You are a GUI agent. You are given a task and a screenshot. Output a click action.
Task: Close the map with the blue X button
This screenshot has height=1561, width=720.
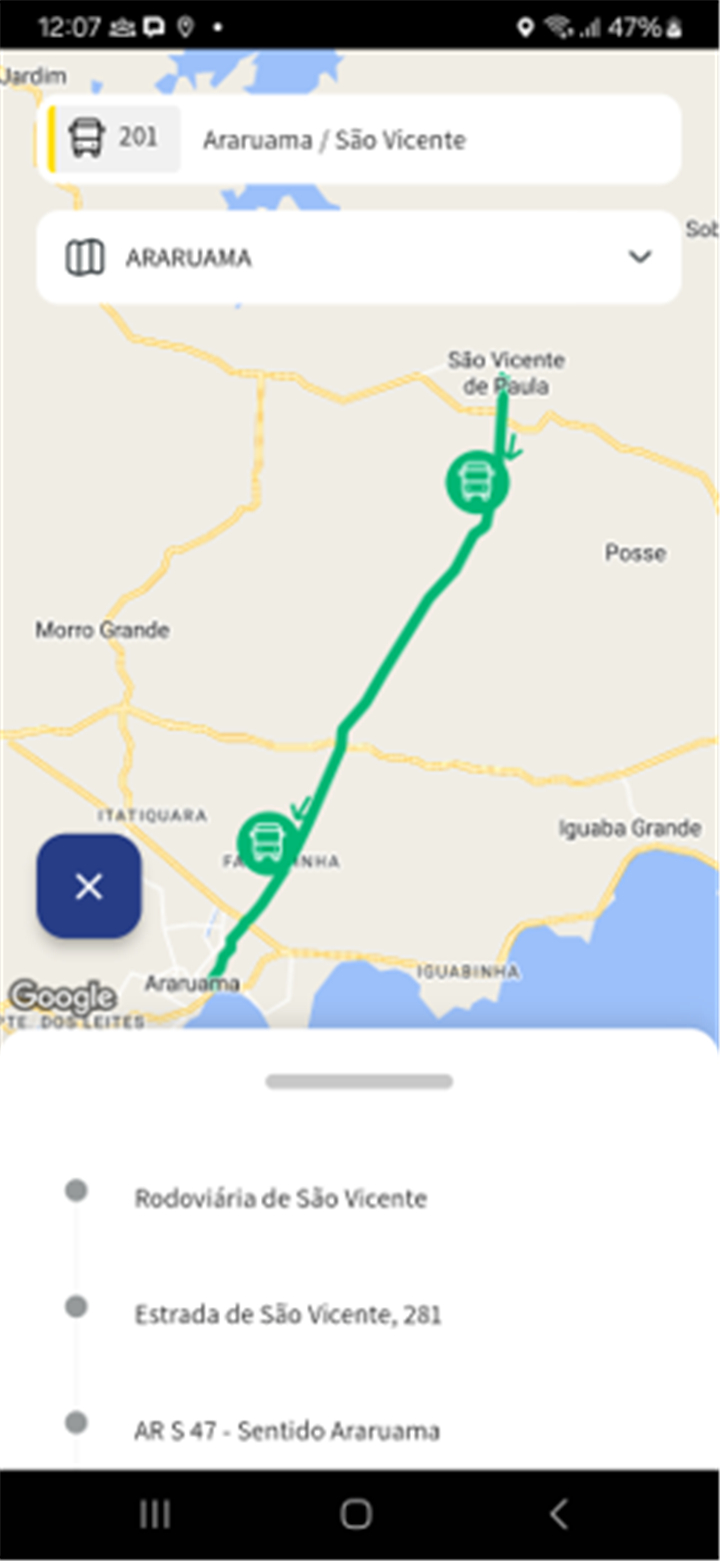[89, 886]
